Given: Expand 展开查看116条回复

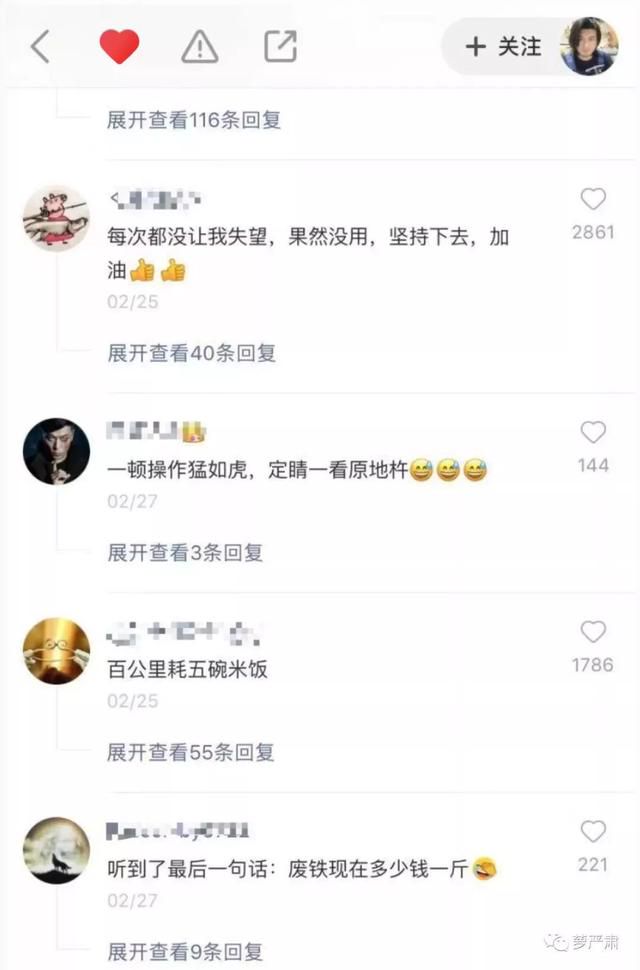Looking at the screenshot, I should pyautogui.click(x=194, y=120).
